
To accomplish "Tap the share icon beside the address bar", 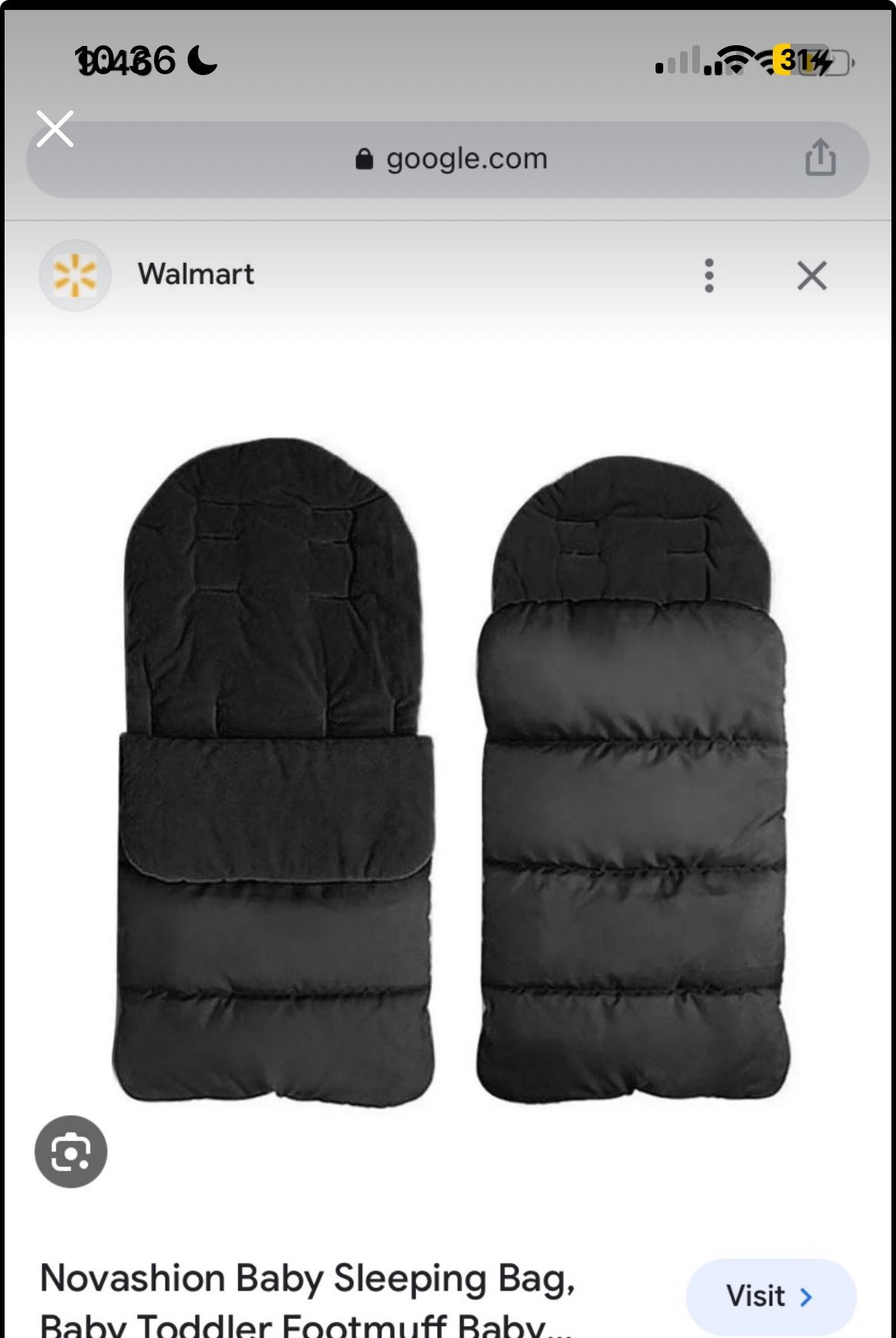I will (x=821, y=158).
